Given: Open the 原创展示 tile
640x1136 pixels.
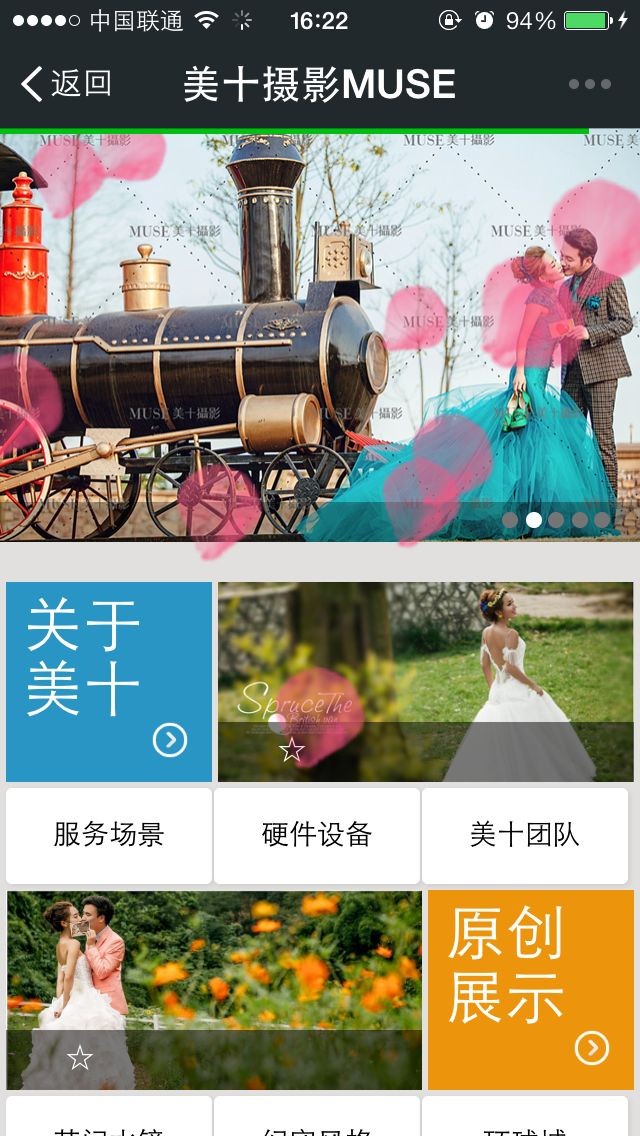Looking at the screenshot, I should pos(531,989).
